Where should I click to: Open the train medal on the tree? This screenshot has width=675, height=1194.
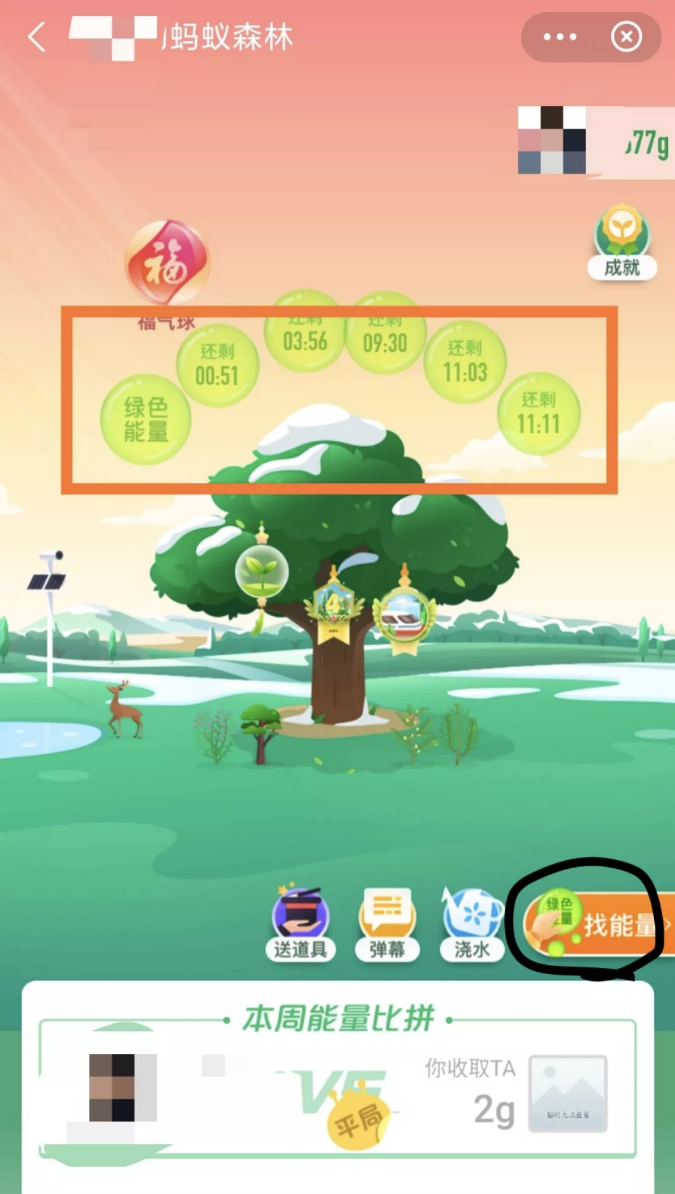click(x=404, y=612)
